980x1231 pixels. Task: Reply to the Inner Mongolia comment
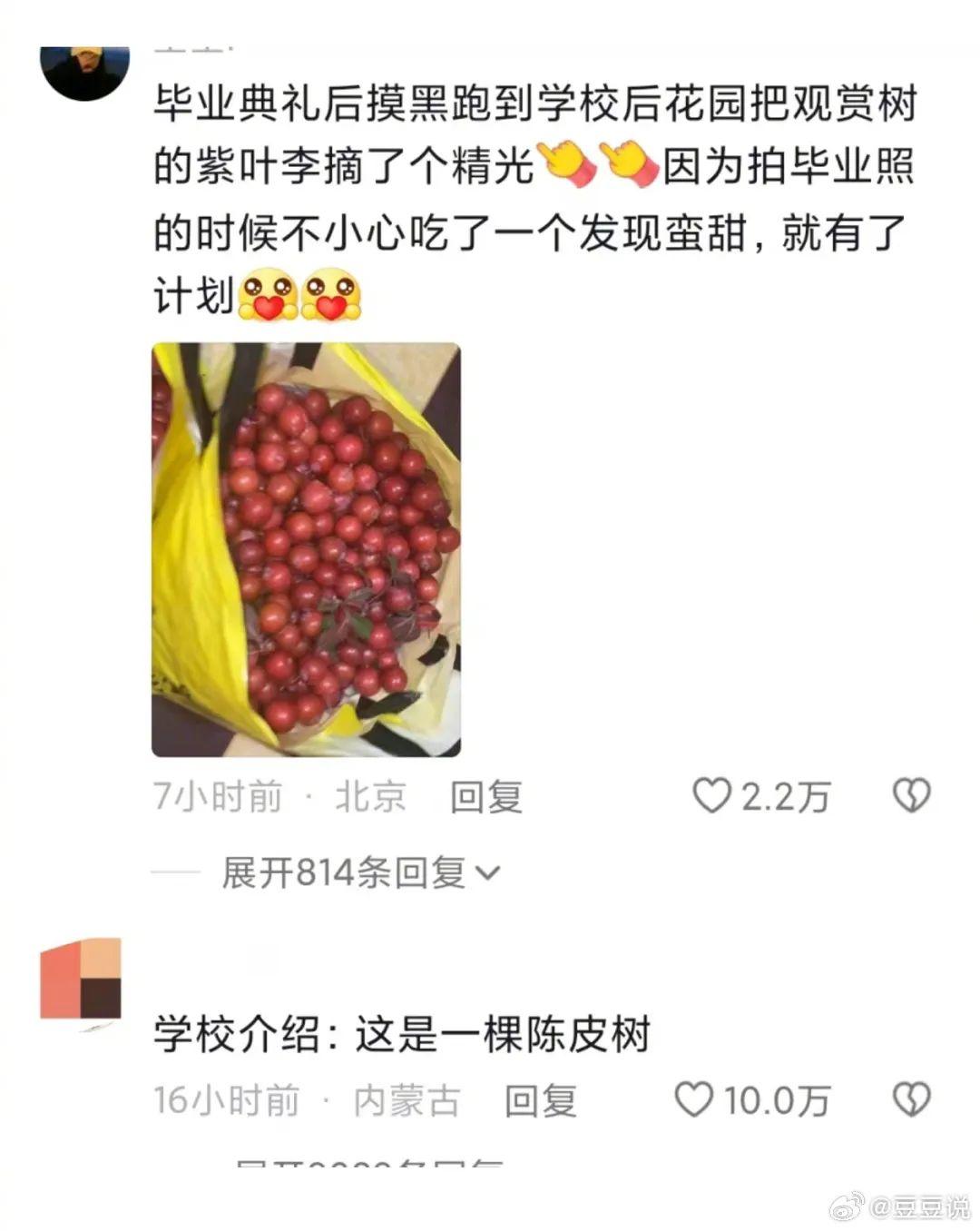tap(541, 1100)
